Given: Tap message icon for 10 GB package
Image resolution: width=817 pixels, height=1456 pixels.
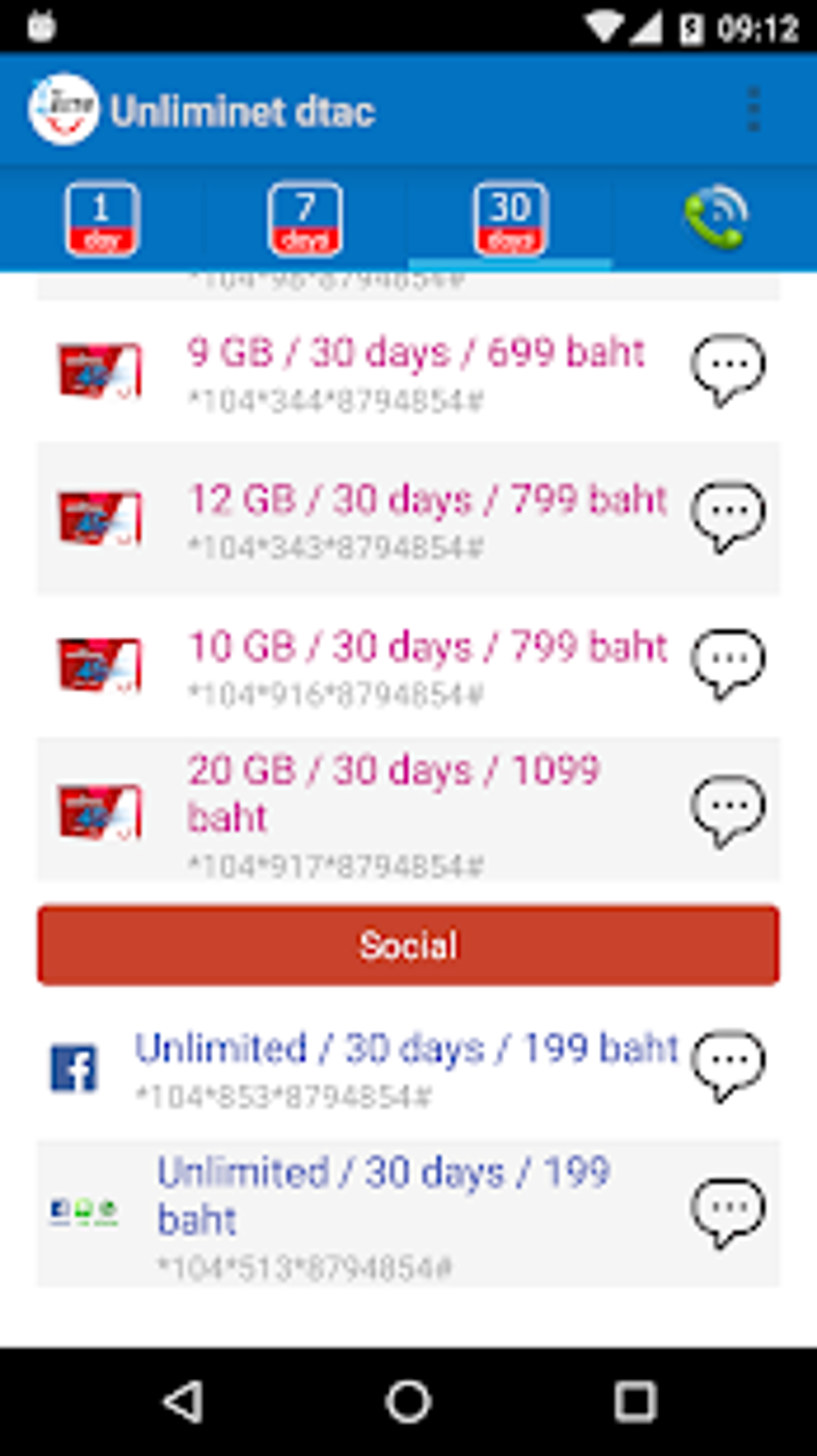Looking at the screenshot, I should point(727,663).
